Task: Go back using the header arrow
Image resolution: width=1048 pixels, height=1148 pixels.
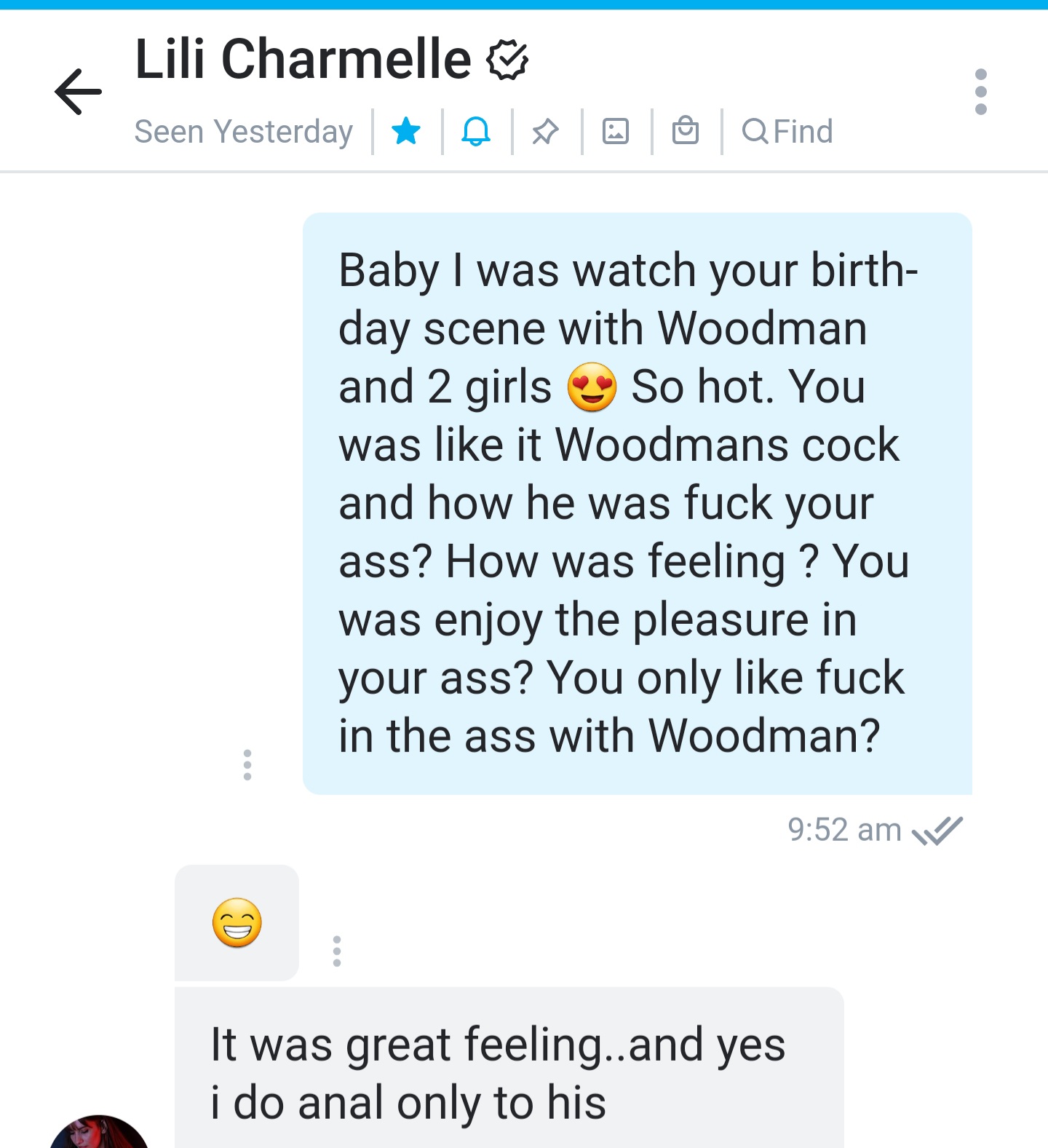Action: click(78, 92)
